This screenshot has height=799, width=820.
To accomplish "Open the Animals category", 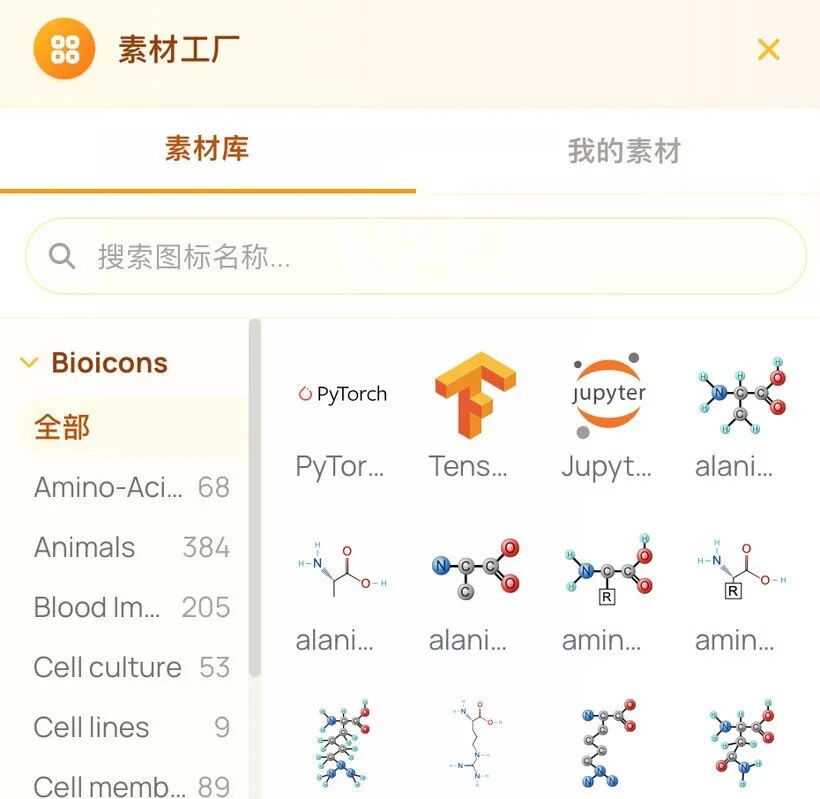I will (x=132, y=547).
